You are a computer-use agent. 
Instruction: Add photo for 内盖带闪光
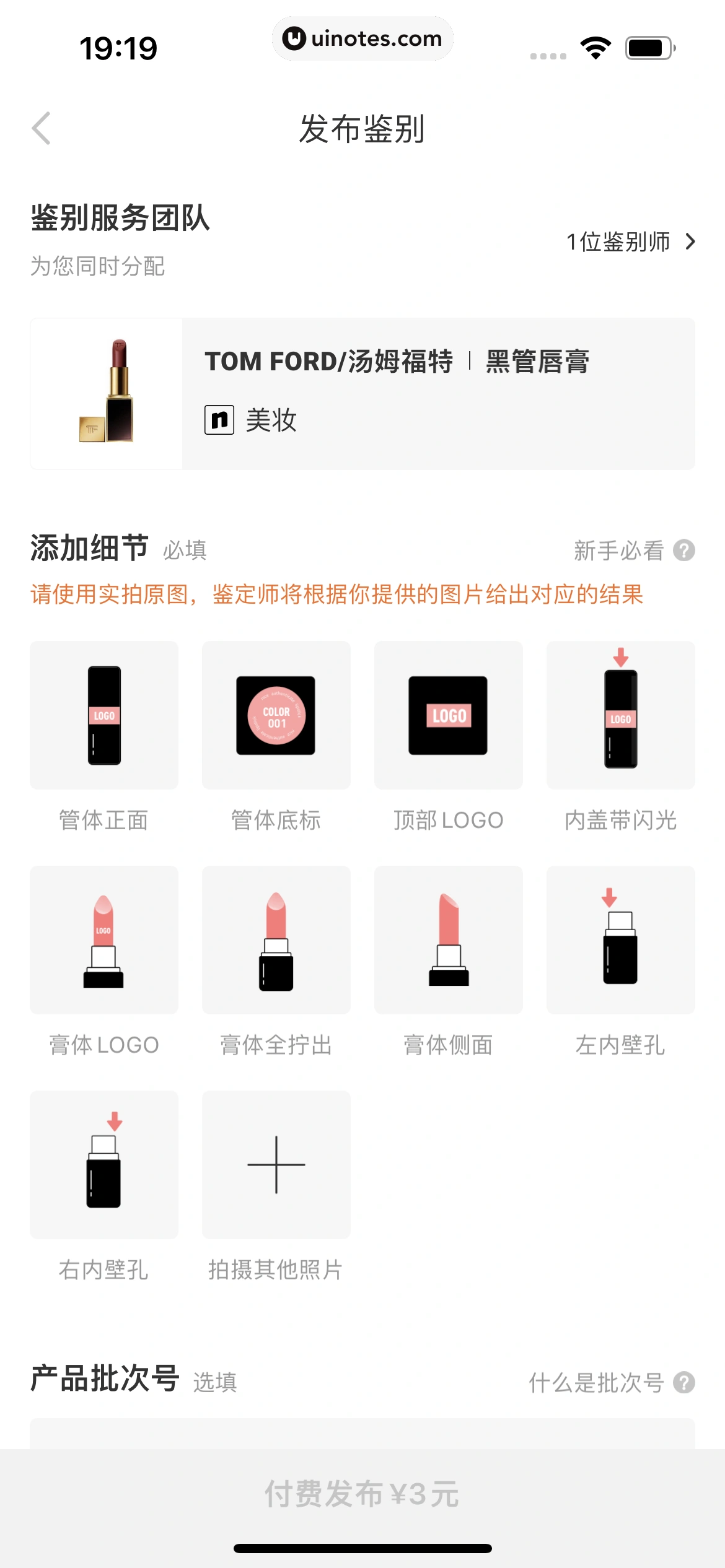620,715
